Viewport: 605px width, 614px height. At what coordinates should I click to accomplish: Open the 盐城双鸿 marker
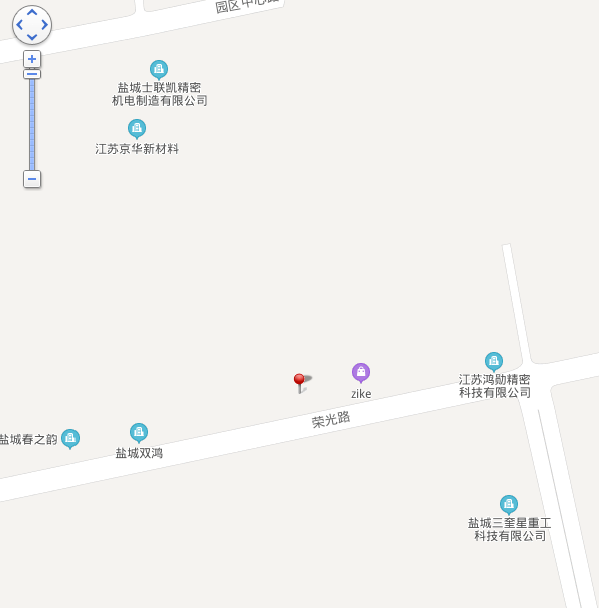[x=139, y=432]
